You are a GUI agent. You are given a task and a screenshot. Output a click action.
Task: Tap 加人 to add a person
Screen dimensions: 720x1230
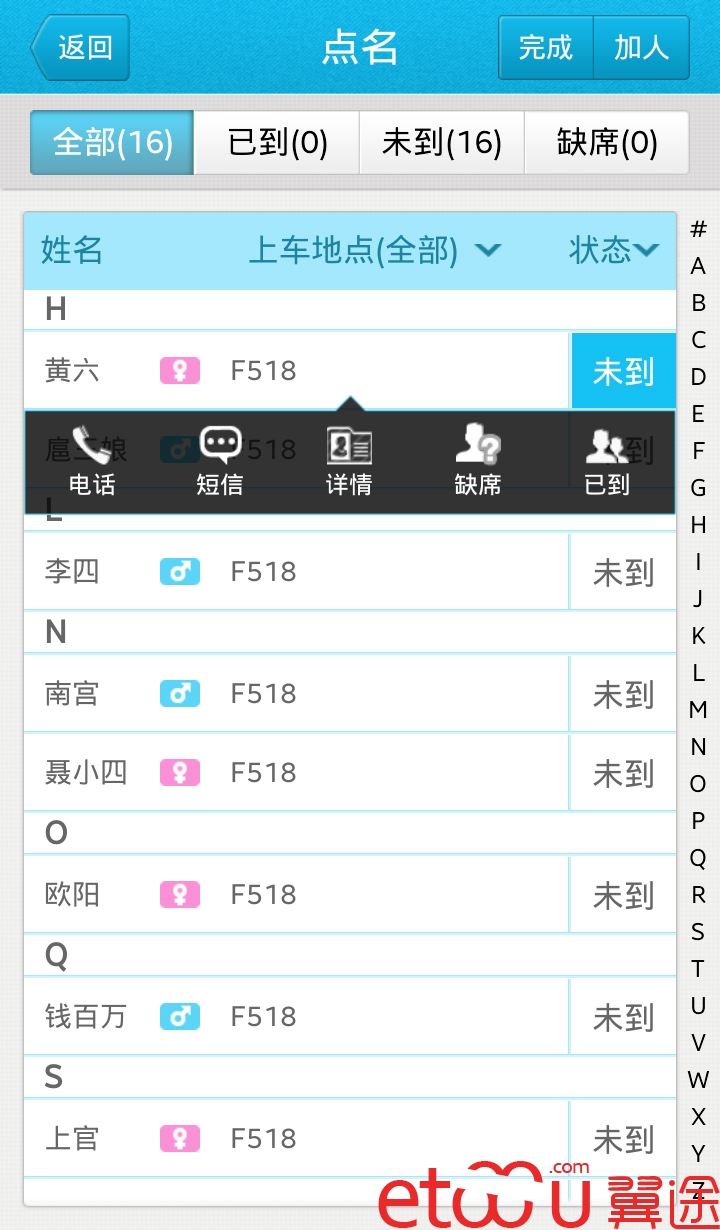641,47
